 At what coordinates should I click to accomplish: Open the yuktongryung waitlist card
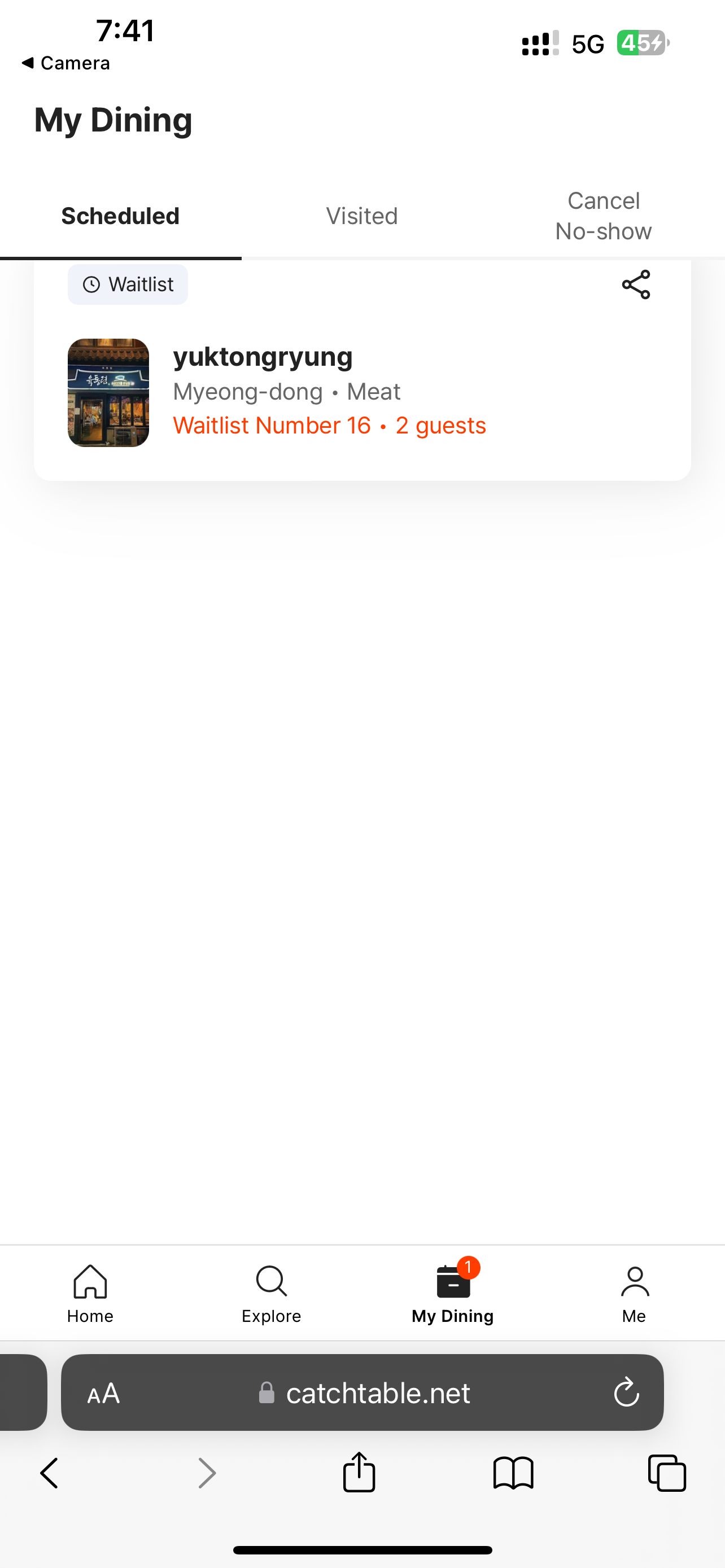pos(329,392)
